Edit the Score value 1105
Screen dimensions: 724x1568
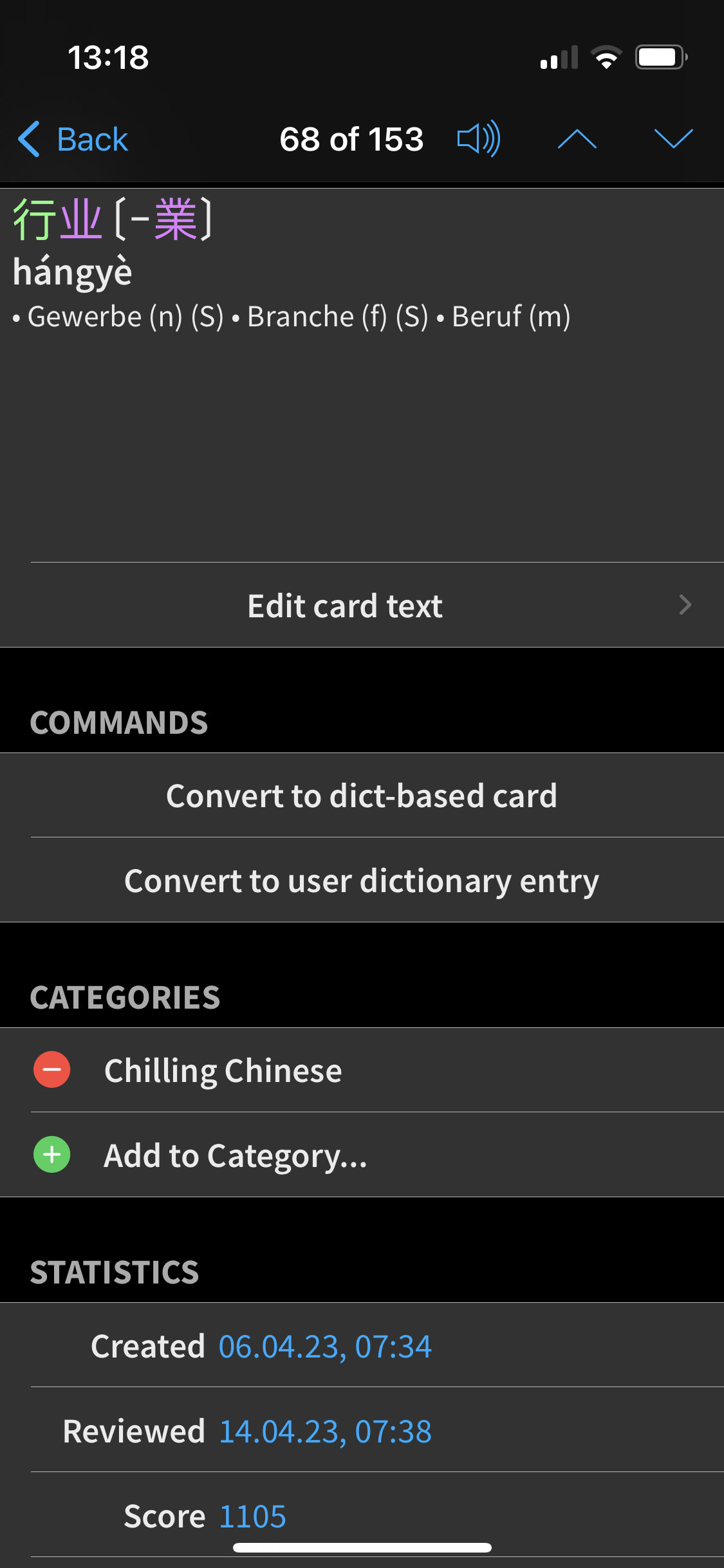click(252, 1517)
